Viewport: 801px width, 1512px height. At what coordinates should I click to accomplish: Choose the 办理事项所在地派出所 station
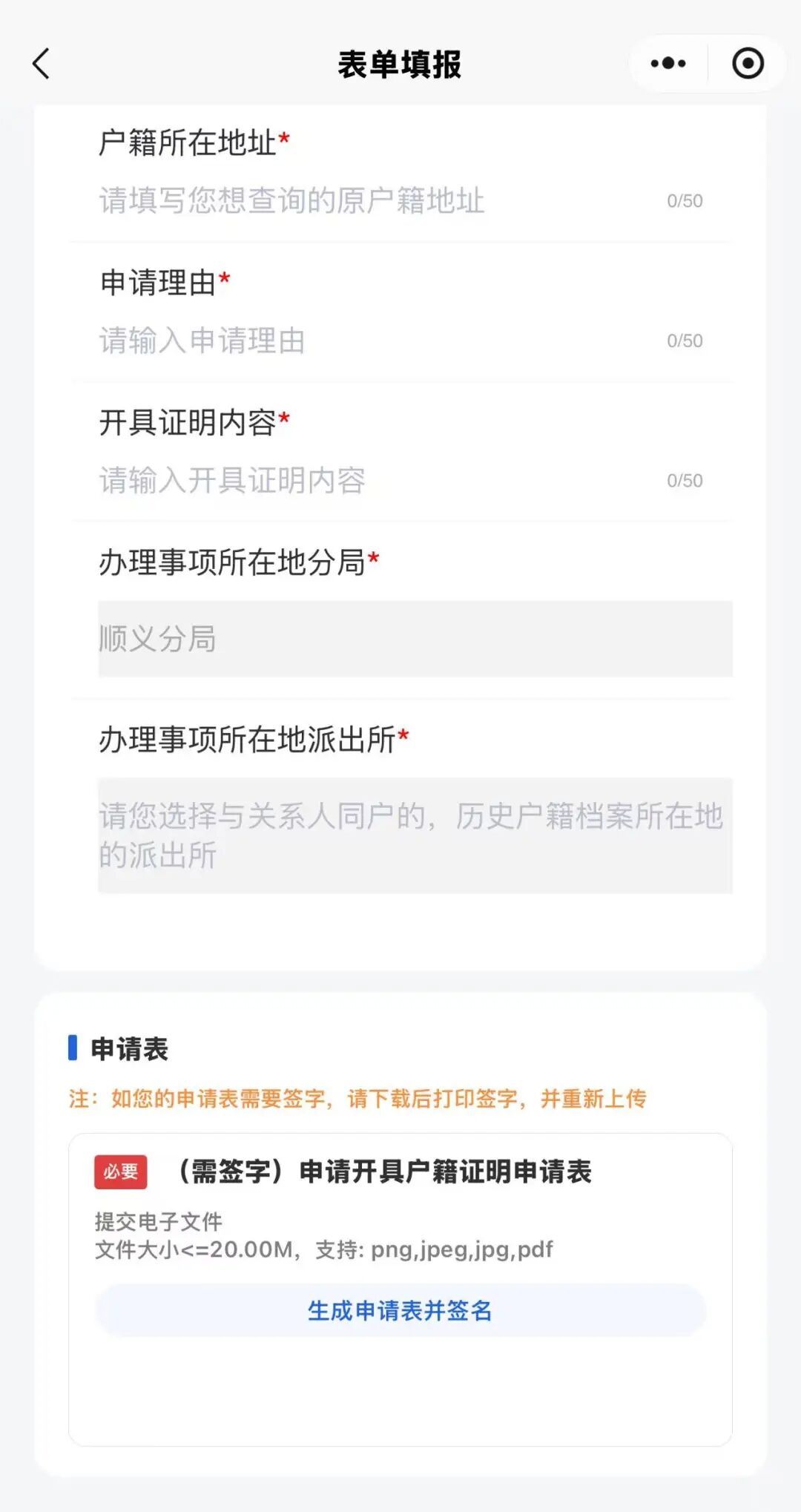tap(415, 835)
